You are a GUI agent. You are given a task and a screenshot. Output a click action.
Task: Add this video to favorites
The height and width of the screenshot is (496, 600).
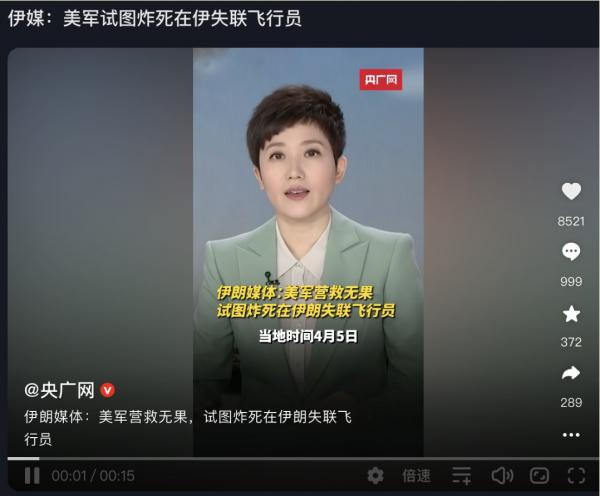(571, 314)
